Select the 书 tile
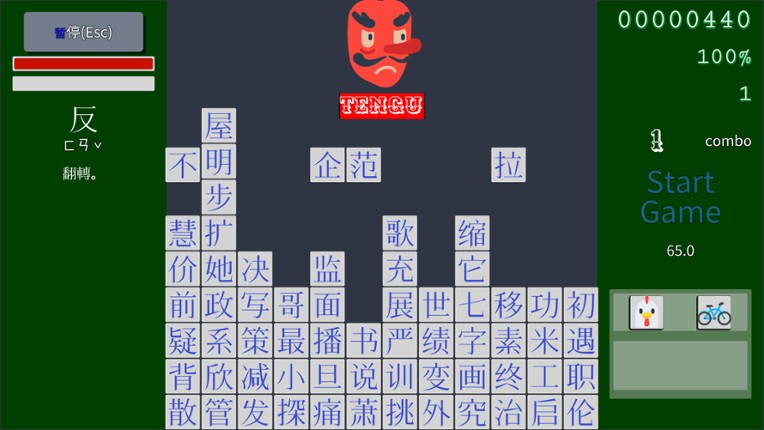The height and width of the screenshot is (430, 764). (x=364, y=341)
